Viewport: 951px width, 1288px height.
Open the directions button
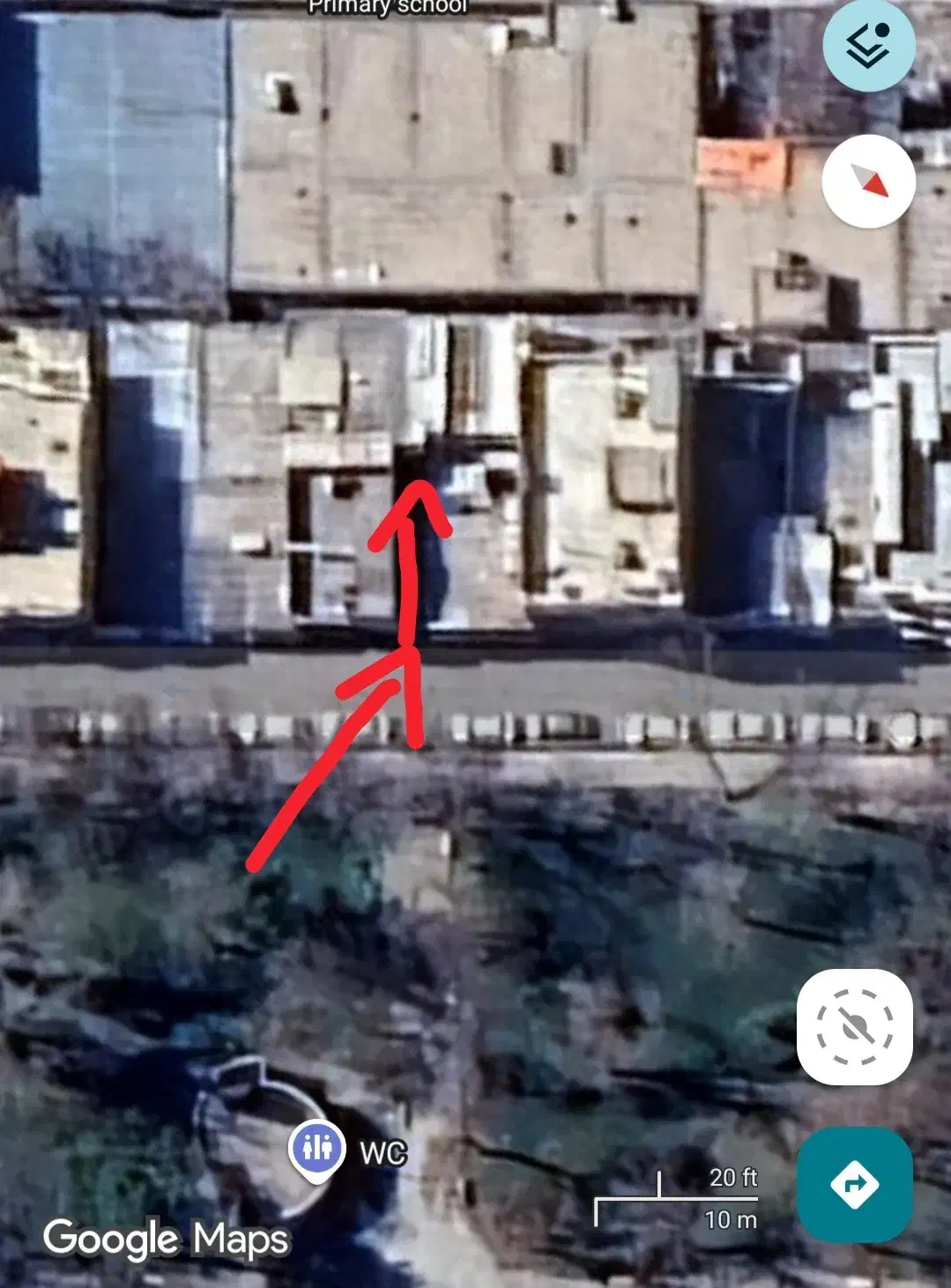coord(854,1184)
